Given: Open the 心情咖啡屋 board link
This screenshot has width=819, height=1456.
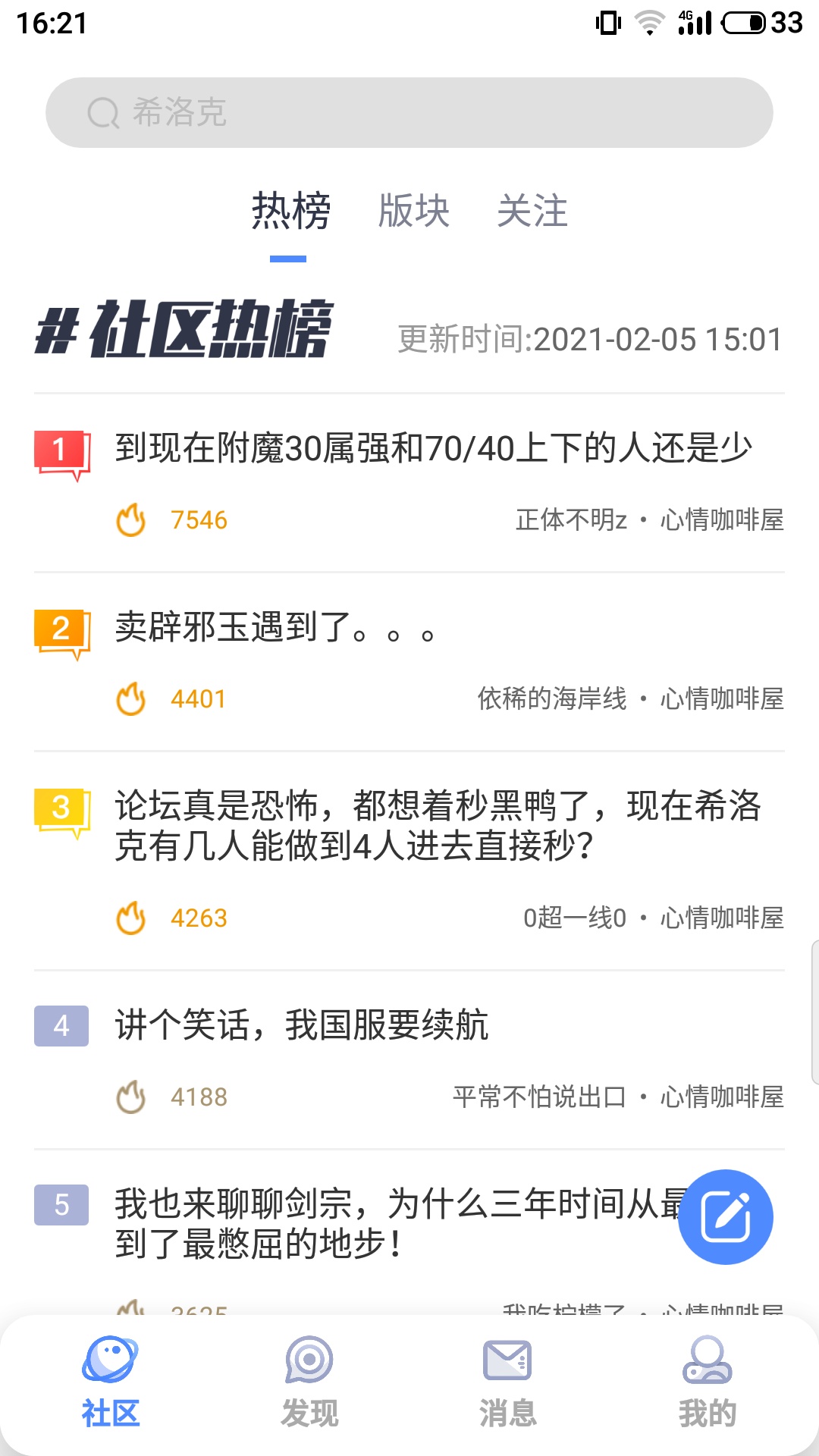Looking at the screenshot, I should 721,520.
